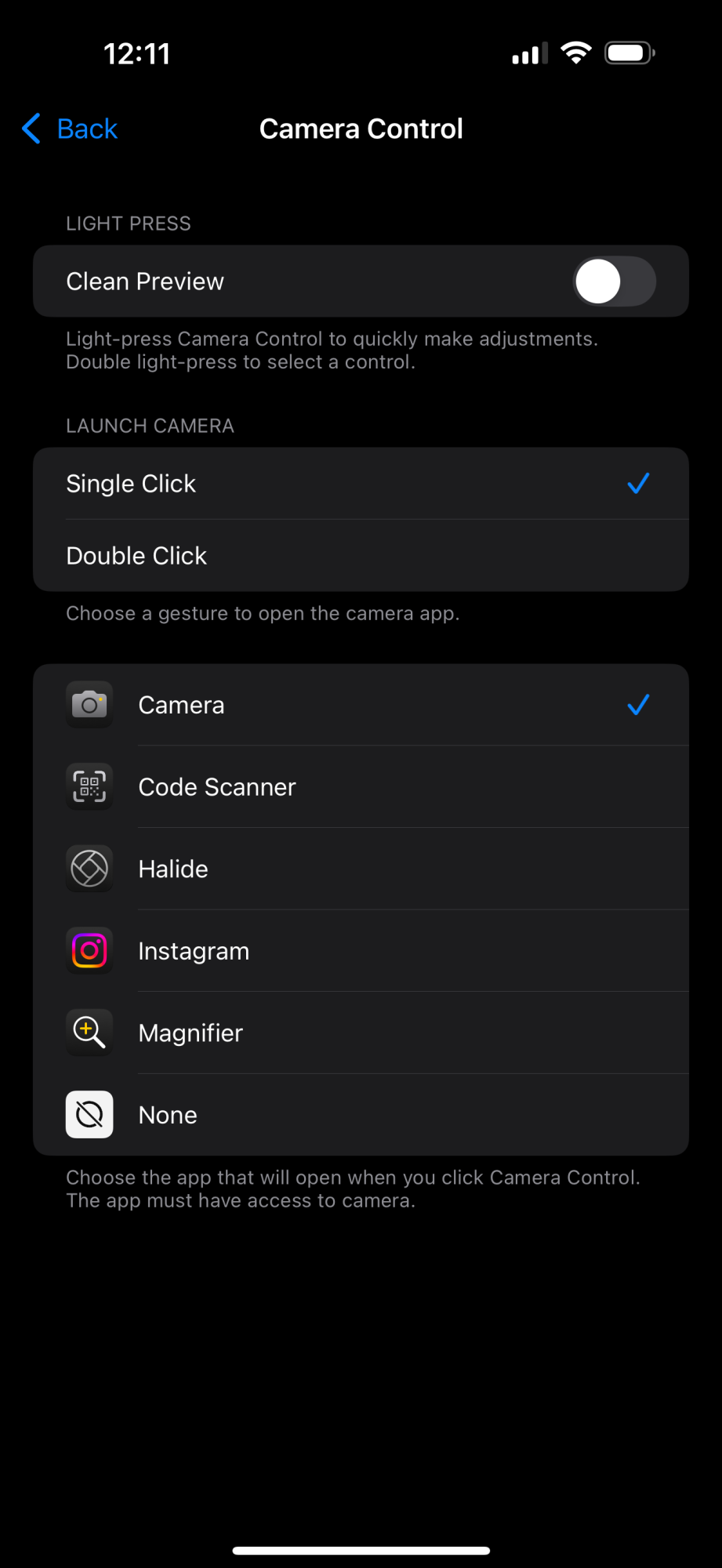Toggle the Clean Preview switch
Screen dimensions: 722x1568
point(614,281)
